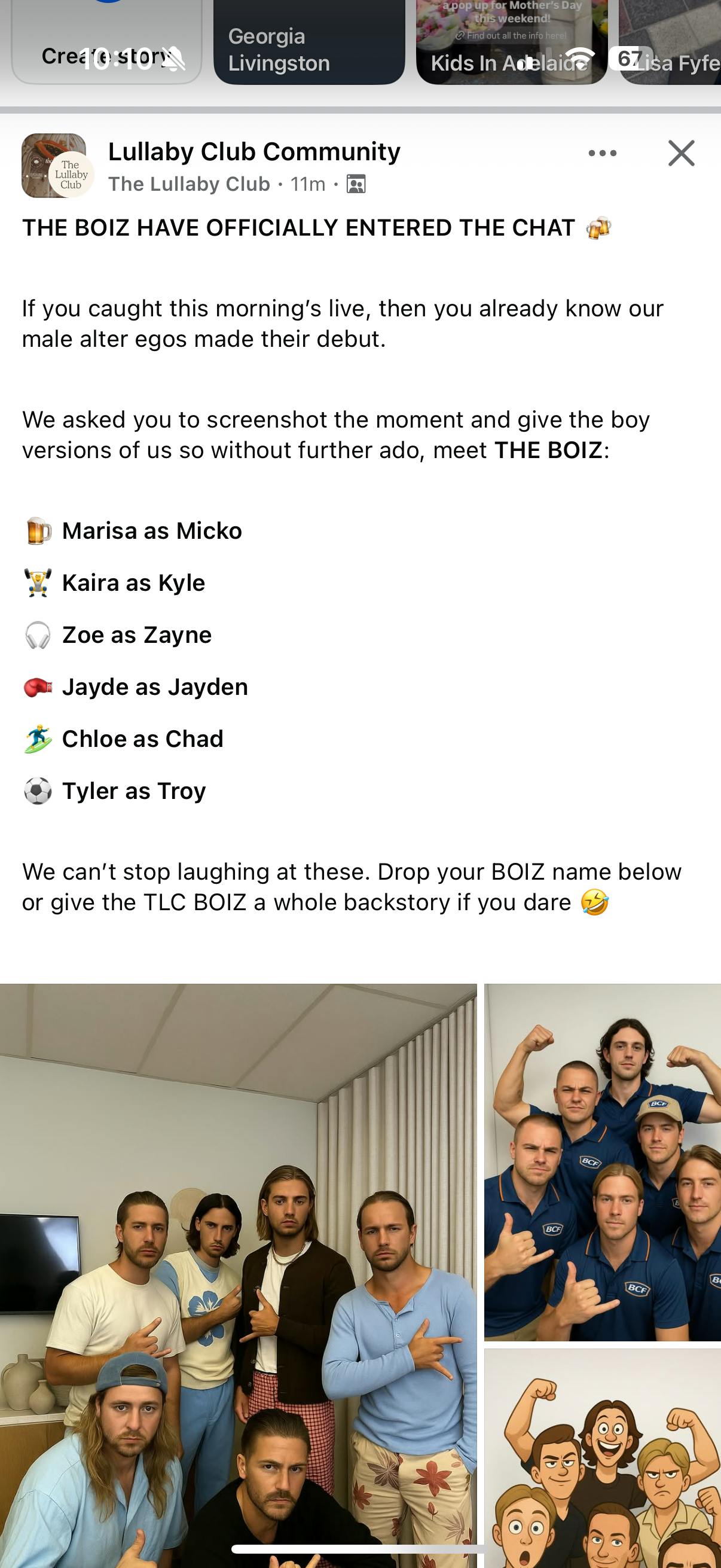Open the post's three-dot options menu
721x1568 pixels.
603,153
